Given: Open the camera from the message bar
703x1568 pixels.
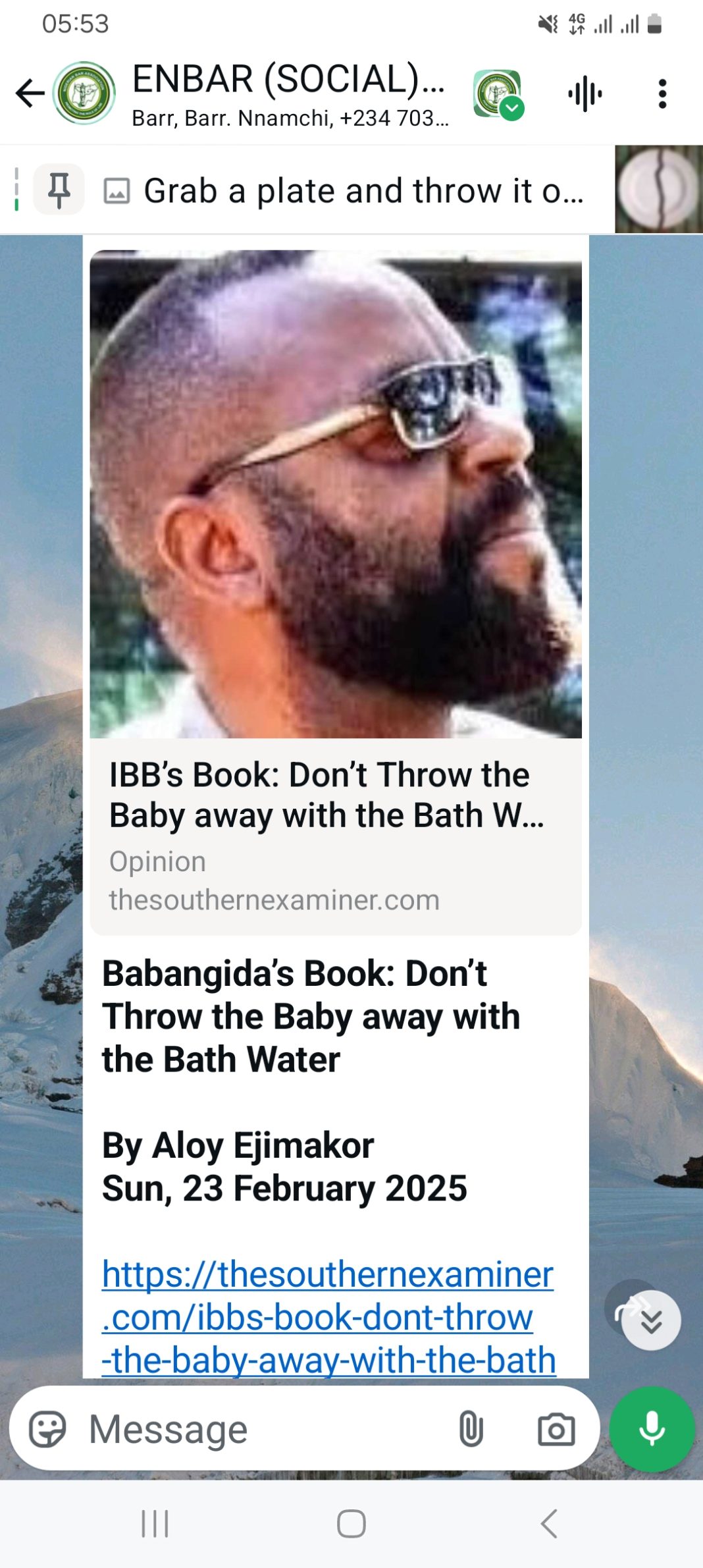Looking at the screenshot, I should pyautogui.click(x=556, y=1429).
